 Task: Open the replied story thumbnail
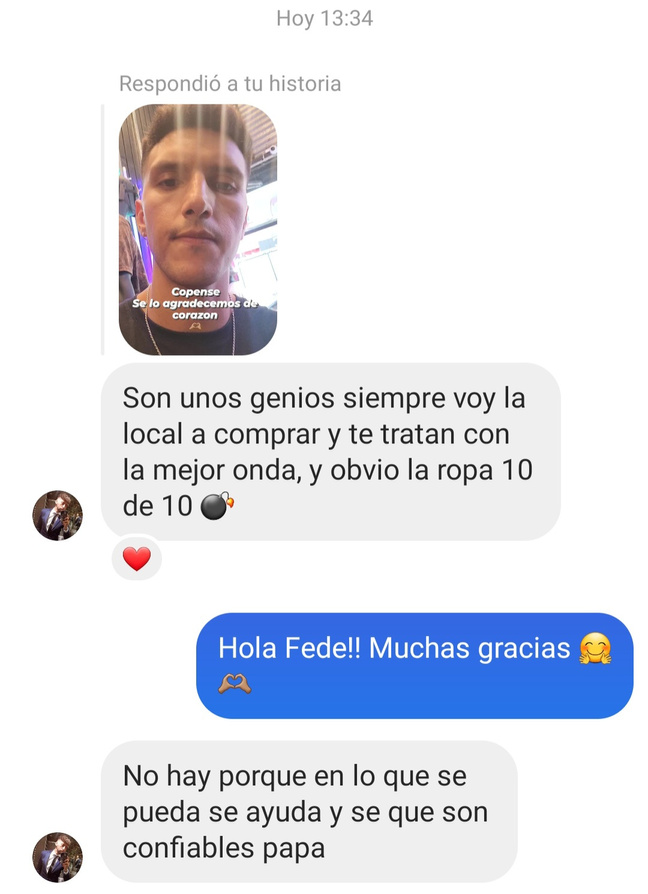click(x=197, y=229)
